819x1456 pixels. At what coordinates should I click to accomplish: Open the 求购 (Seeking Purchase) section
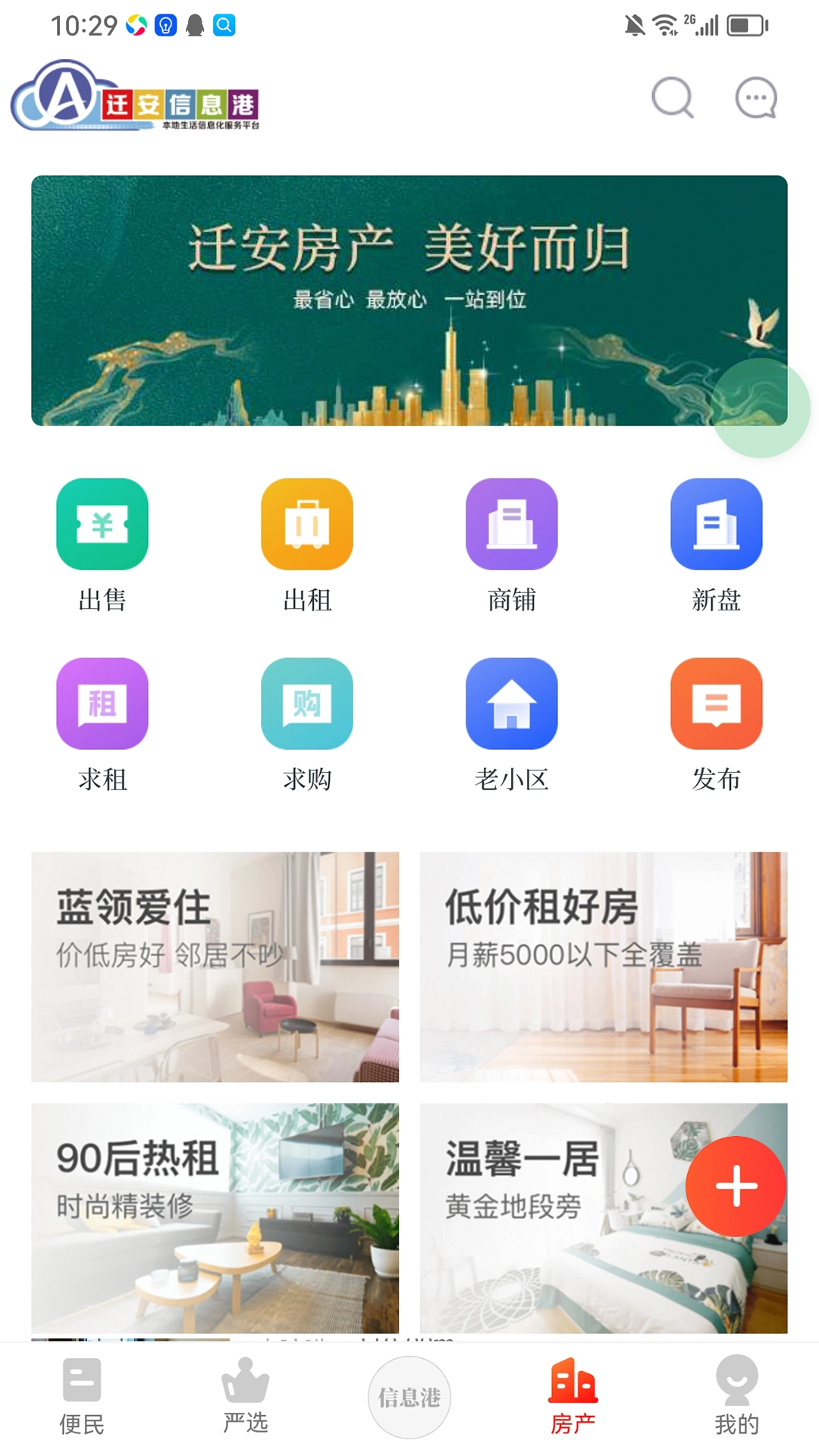tap(307, 704)
